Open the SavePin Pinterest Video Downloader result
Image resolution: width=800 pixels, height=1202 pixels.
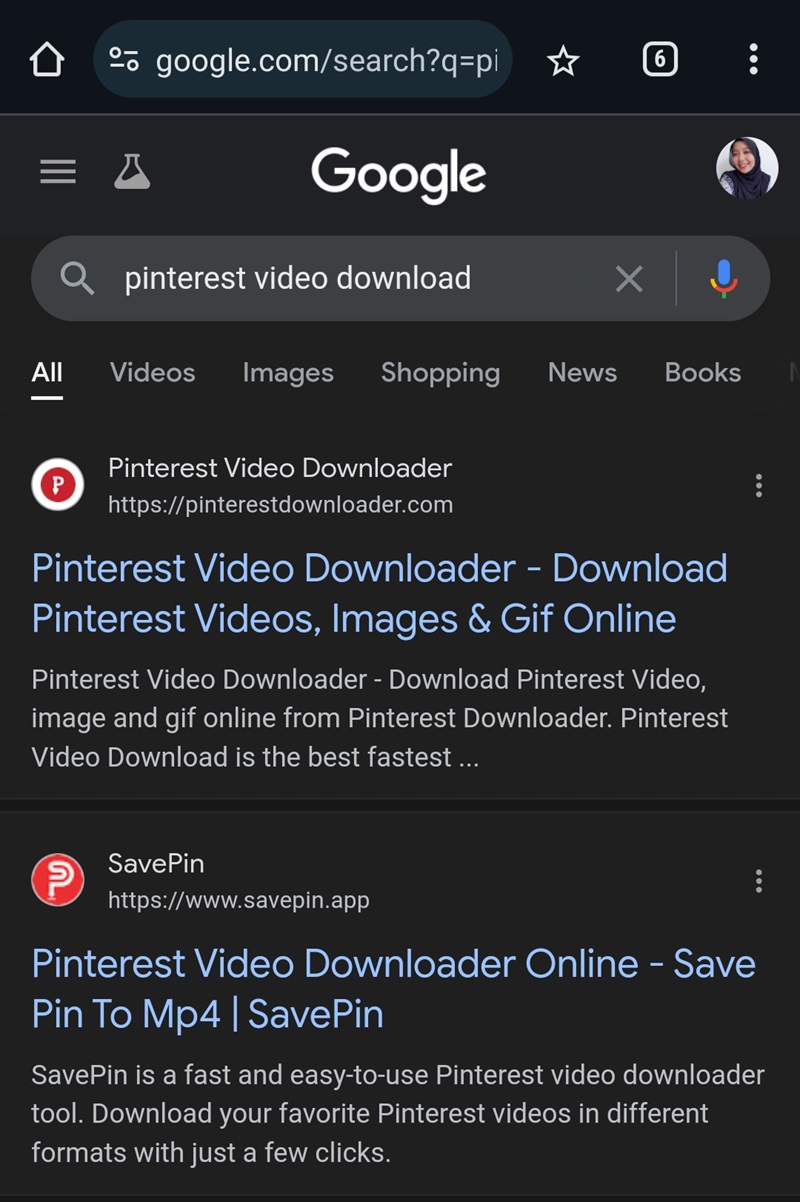pyautogui.click(x=394, y=989)
